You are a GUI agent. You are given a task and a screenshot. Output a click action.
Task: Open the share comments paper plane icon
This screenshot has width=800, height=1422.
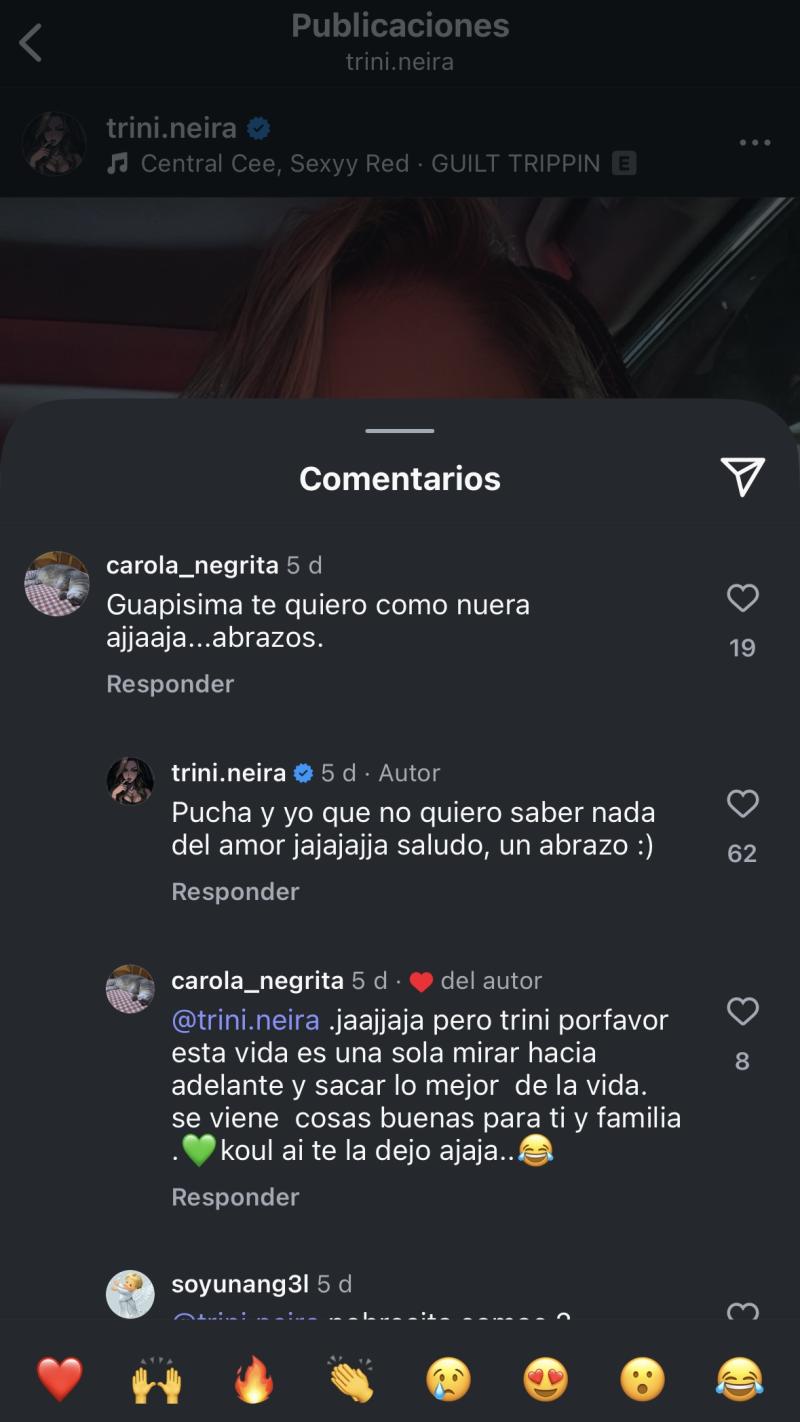pos(741,478)
